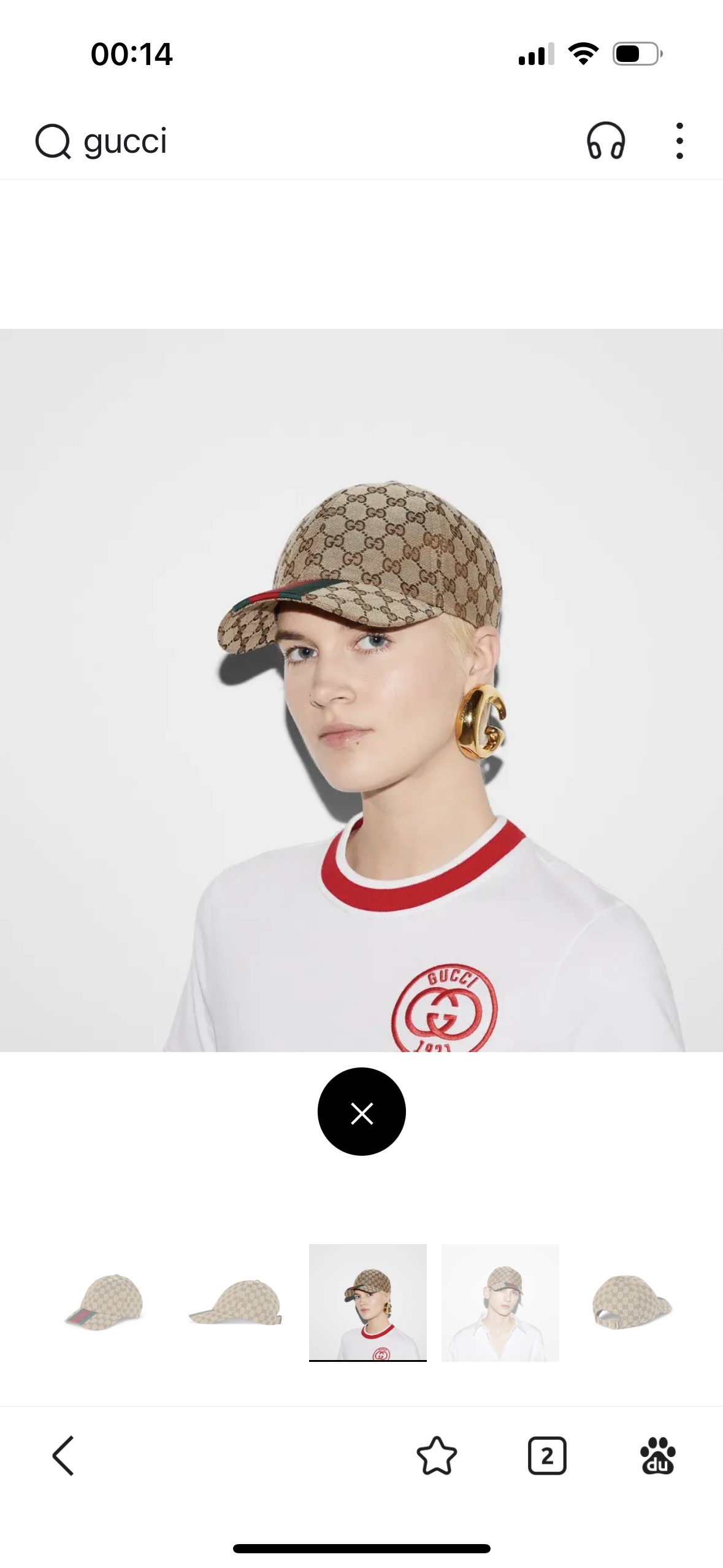Bookmark this page with the star
723x1568 pixels.
tap(437, 1455)
